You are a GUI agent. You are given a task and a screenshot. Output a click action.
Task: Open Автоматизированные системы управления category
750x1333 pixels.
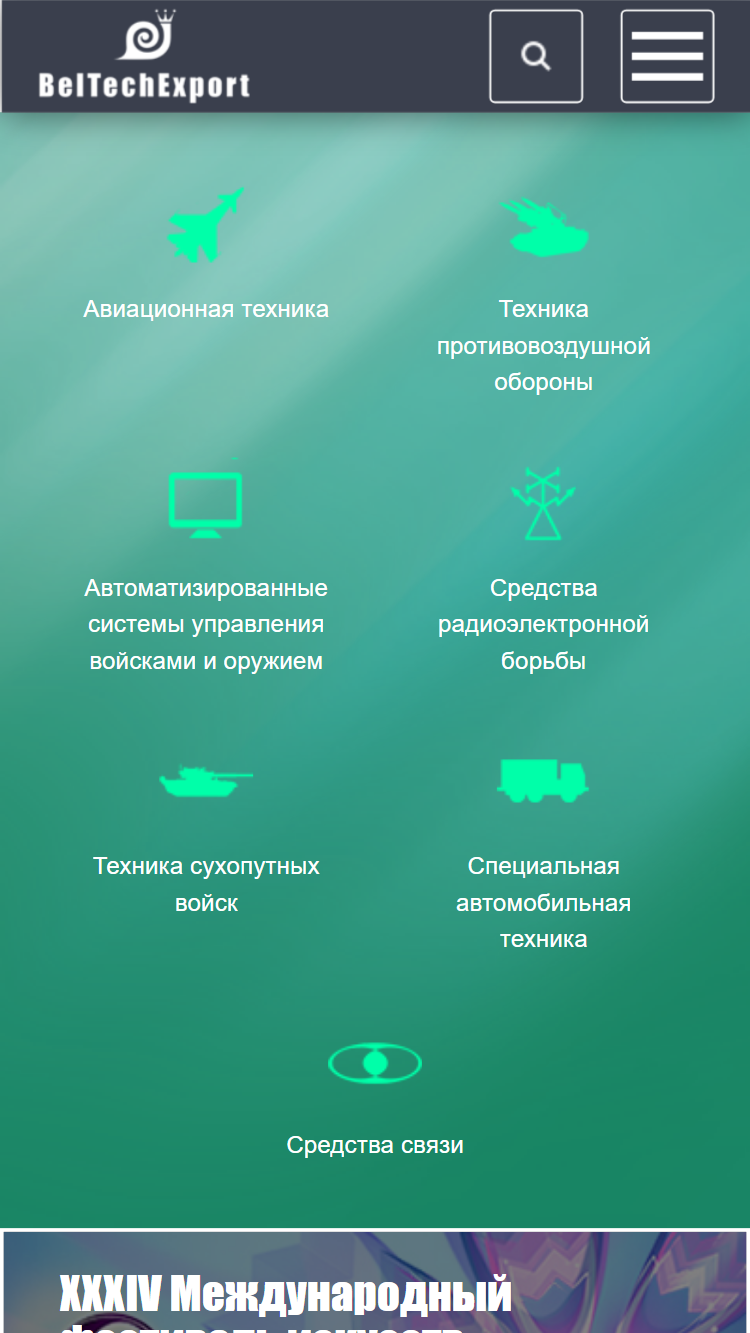coord(206,570)
